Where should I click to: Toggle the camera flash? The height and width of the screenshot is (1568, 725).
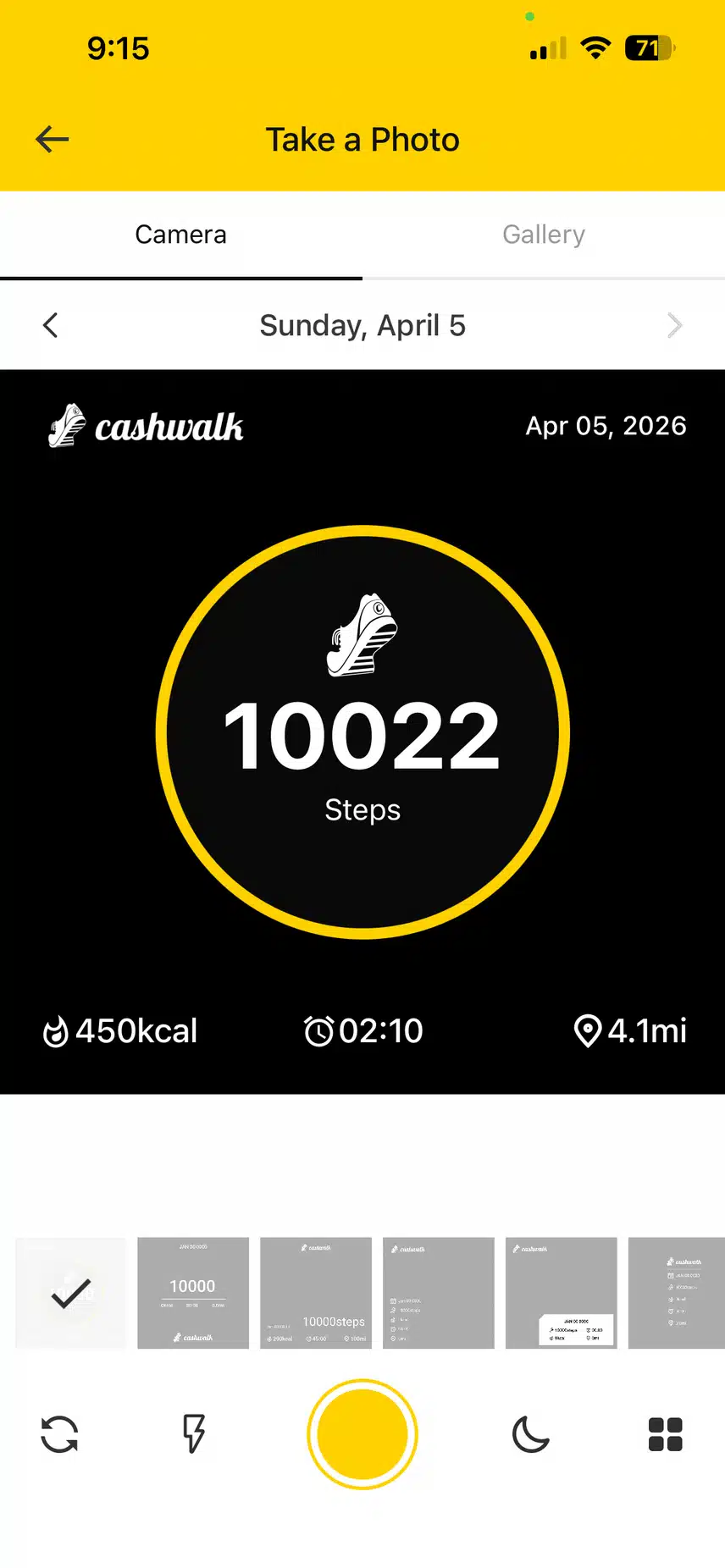(x=194, y=1434)
